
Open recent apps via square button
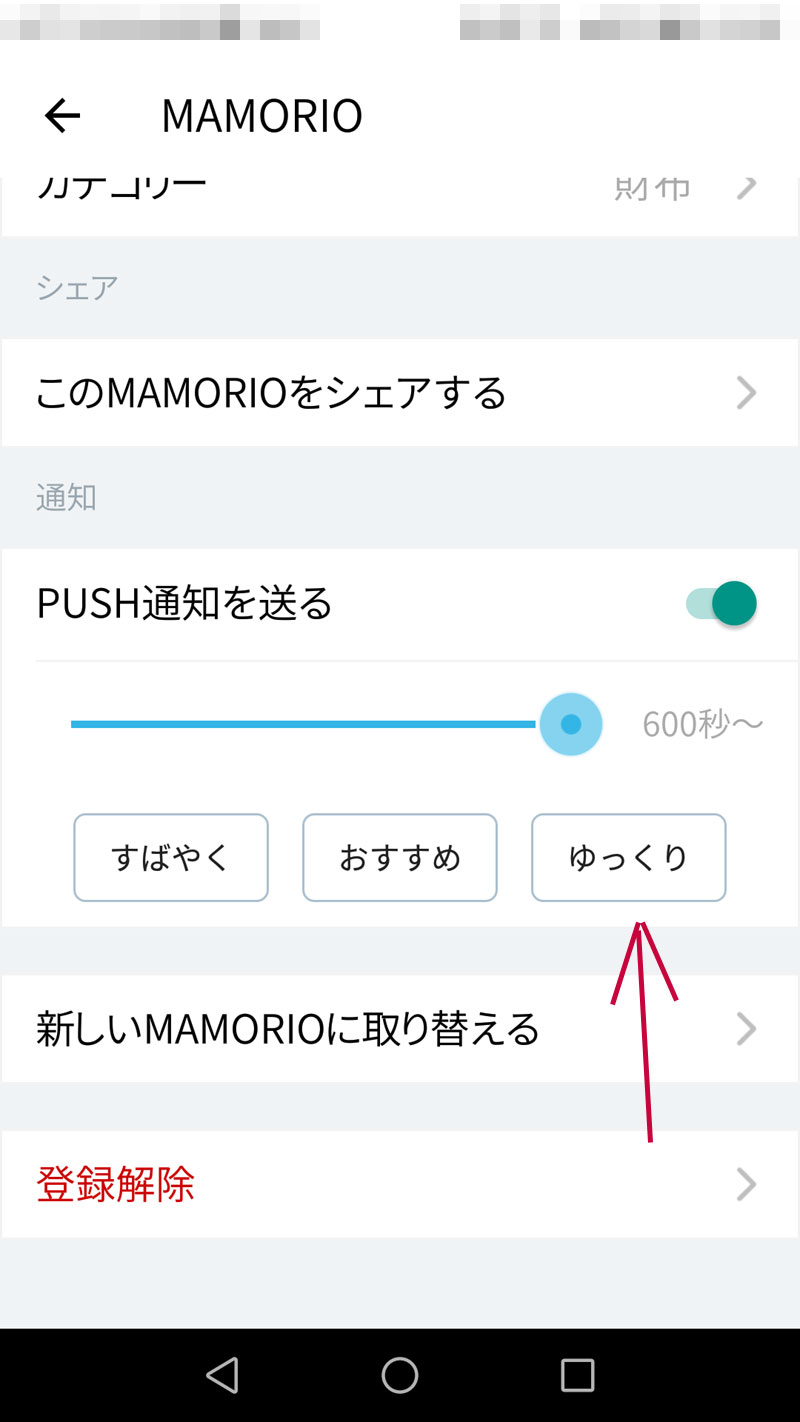577,1375
